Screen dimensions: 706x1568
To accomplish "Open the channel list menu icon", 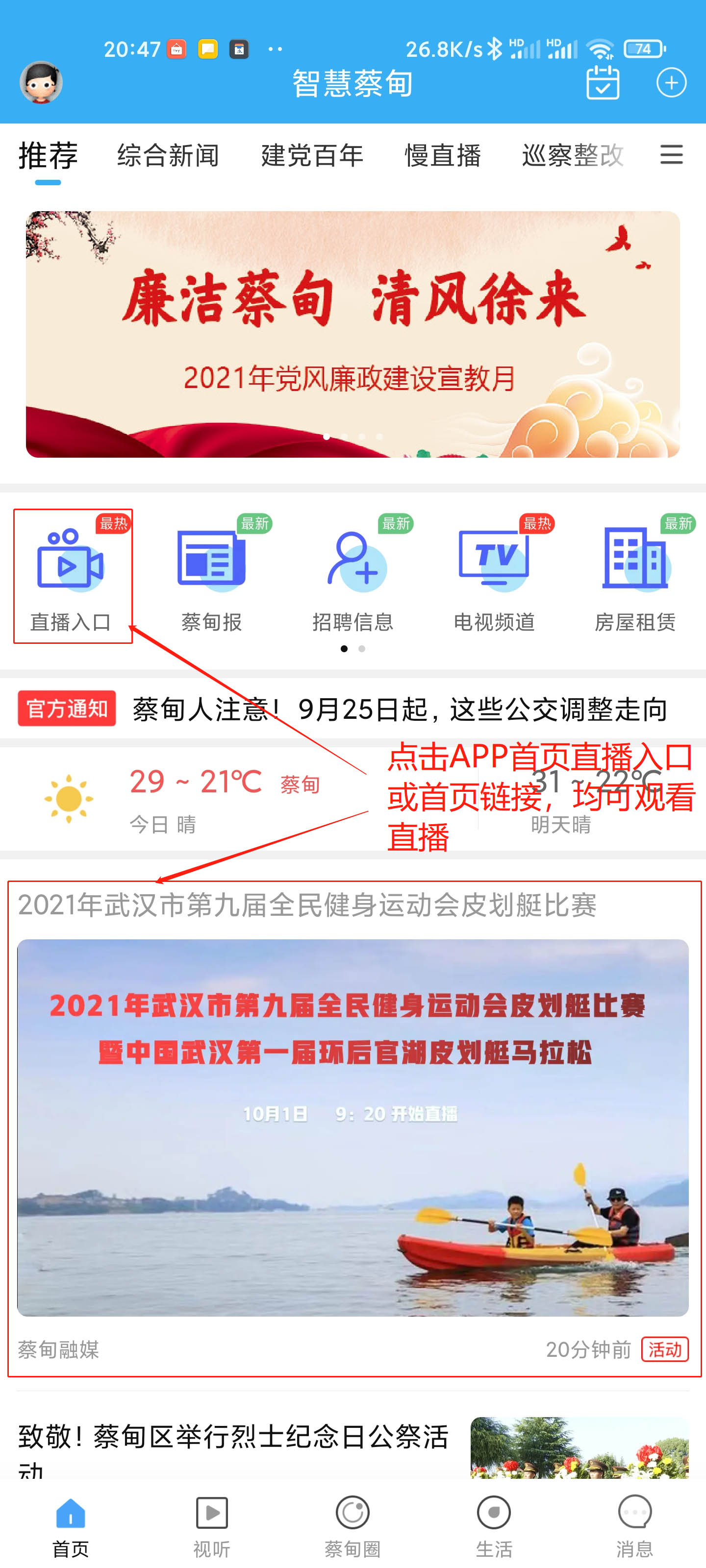I will (x=671, y=155).
